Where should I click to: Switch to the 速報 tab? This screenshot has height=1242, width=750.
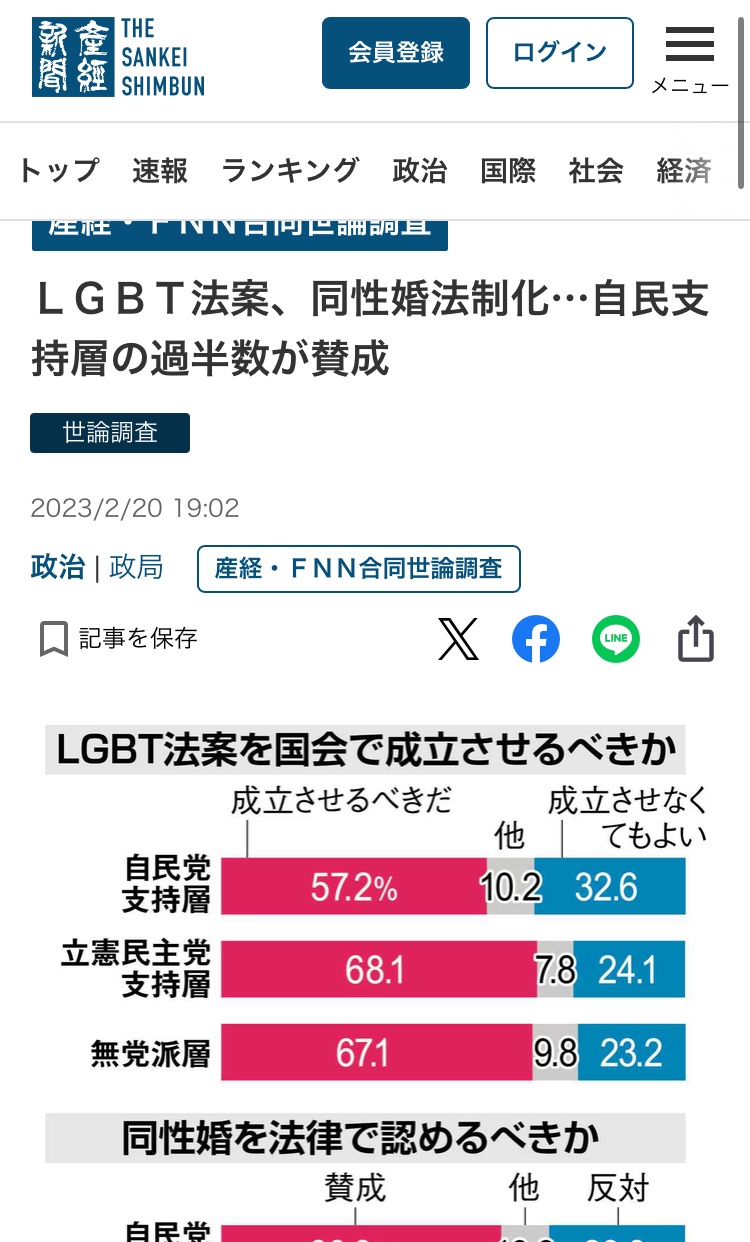click(x=160, y=171)
